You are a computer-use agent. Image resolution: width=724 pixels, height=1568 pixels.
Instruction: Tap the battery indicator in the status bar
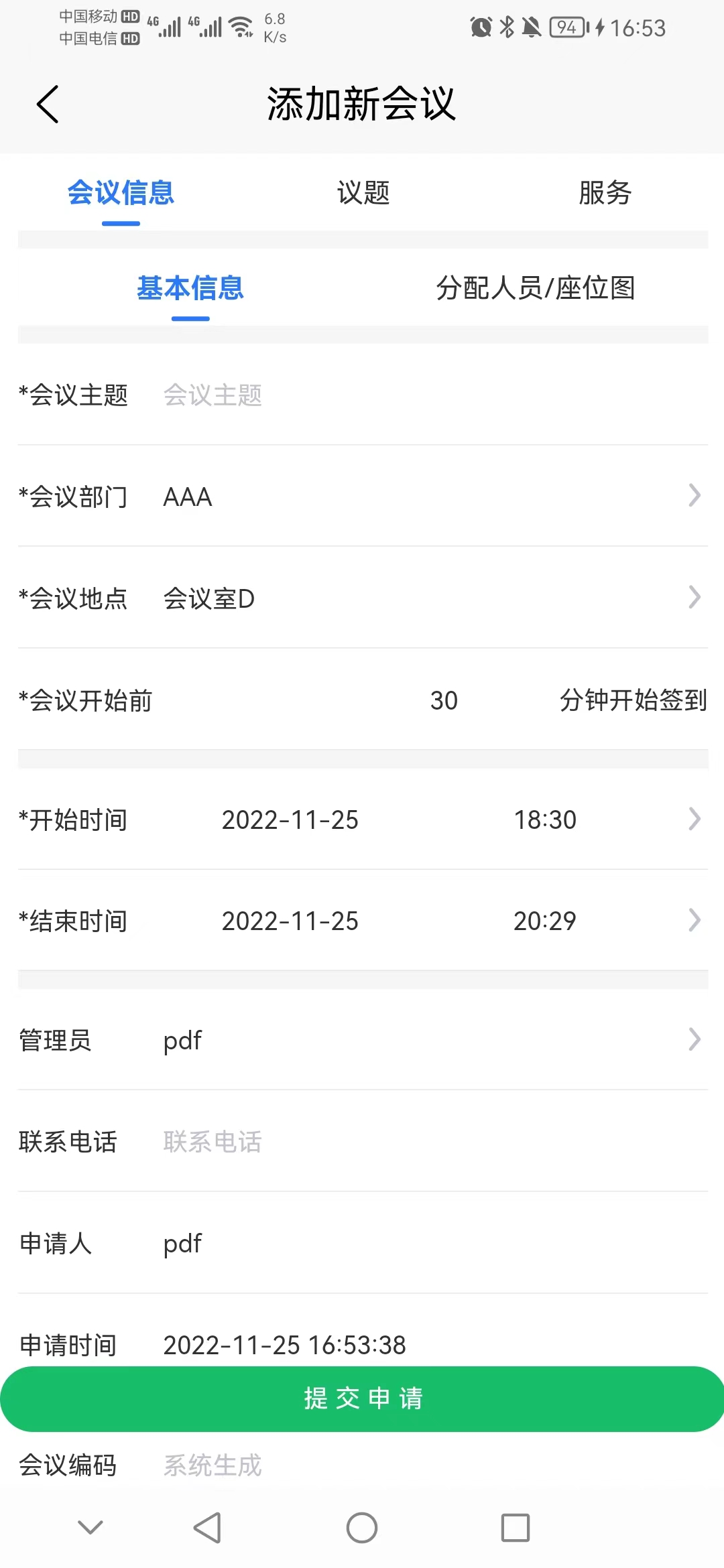pos(565,27)
